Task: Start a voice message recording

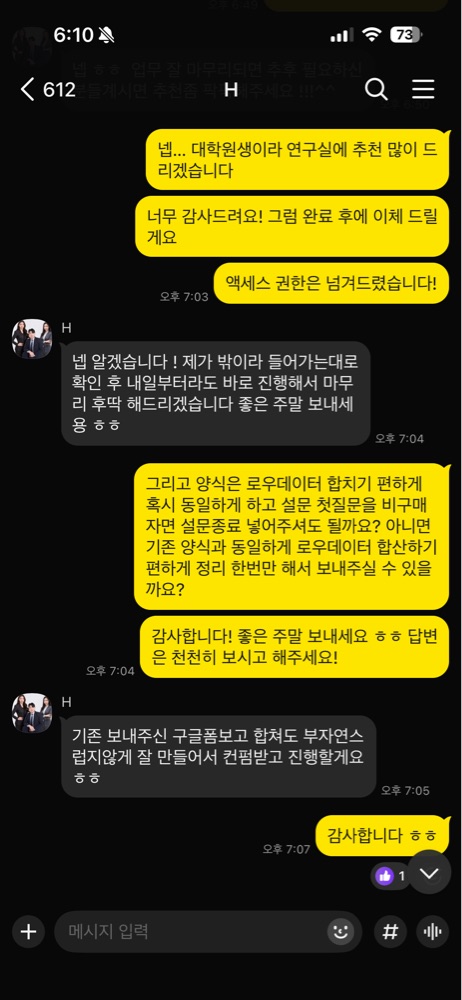Action: click(x=433, y=932)
